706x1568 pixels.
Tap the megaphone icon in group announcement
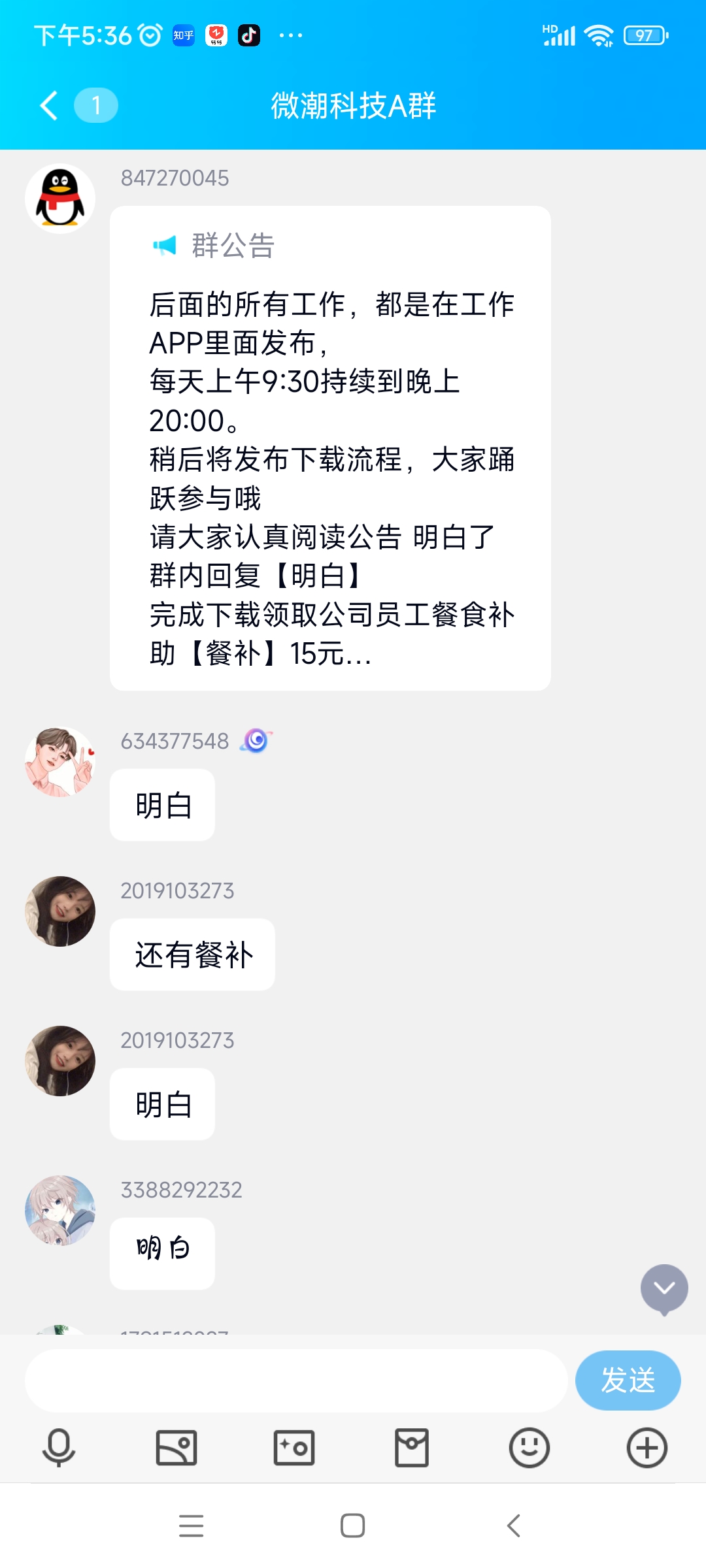165,245
